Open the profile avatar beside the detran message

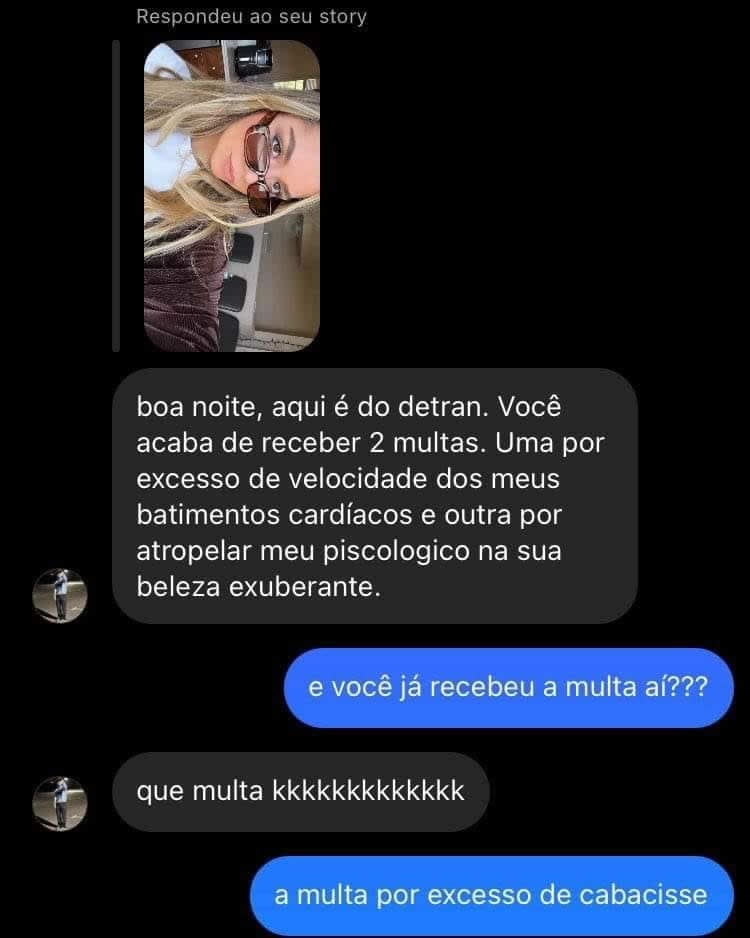[62, 593]
